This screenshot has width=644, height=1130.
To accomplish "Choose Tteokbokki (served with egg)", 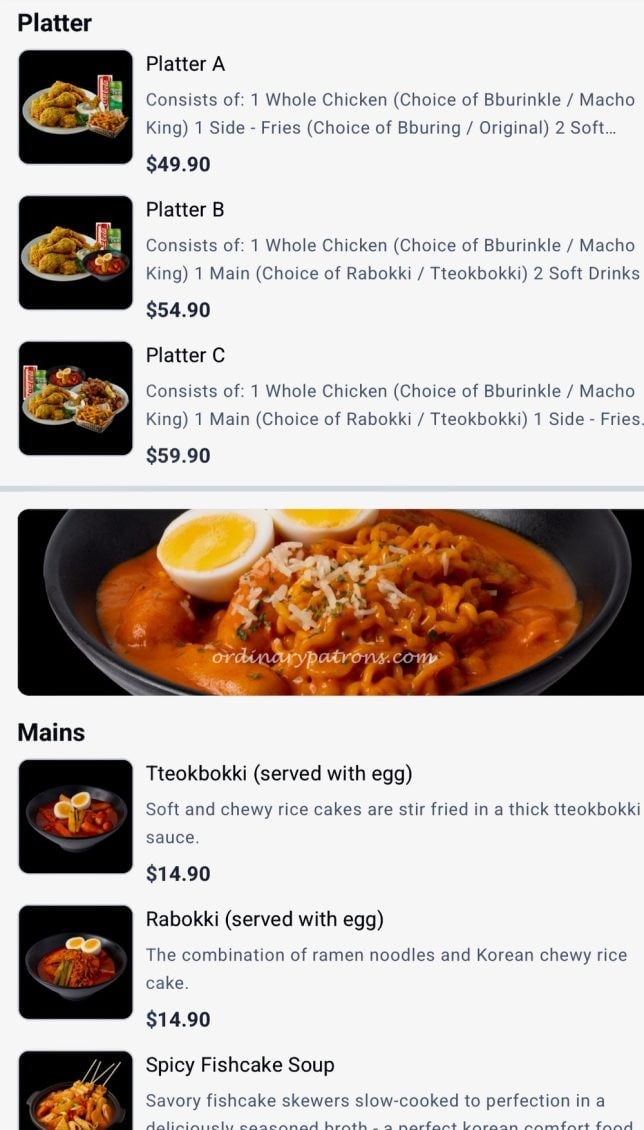I will [x=279, y=774].
